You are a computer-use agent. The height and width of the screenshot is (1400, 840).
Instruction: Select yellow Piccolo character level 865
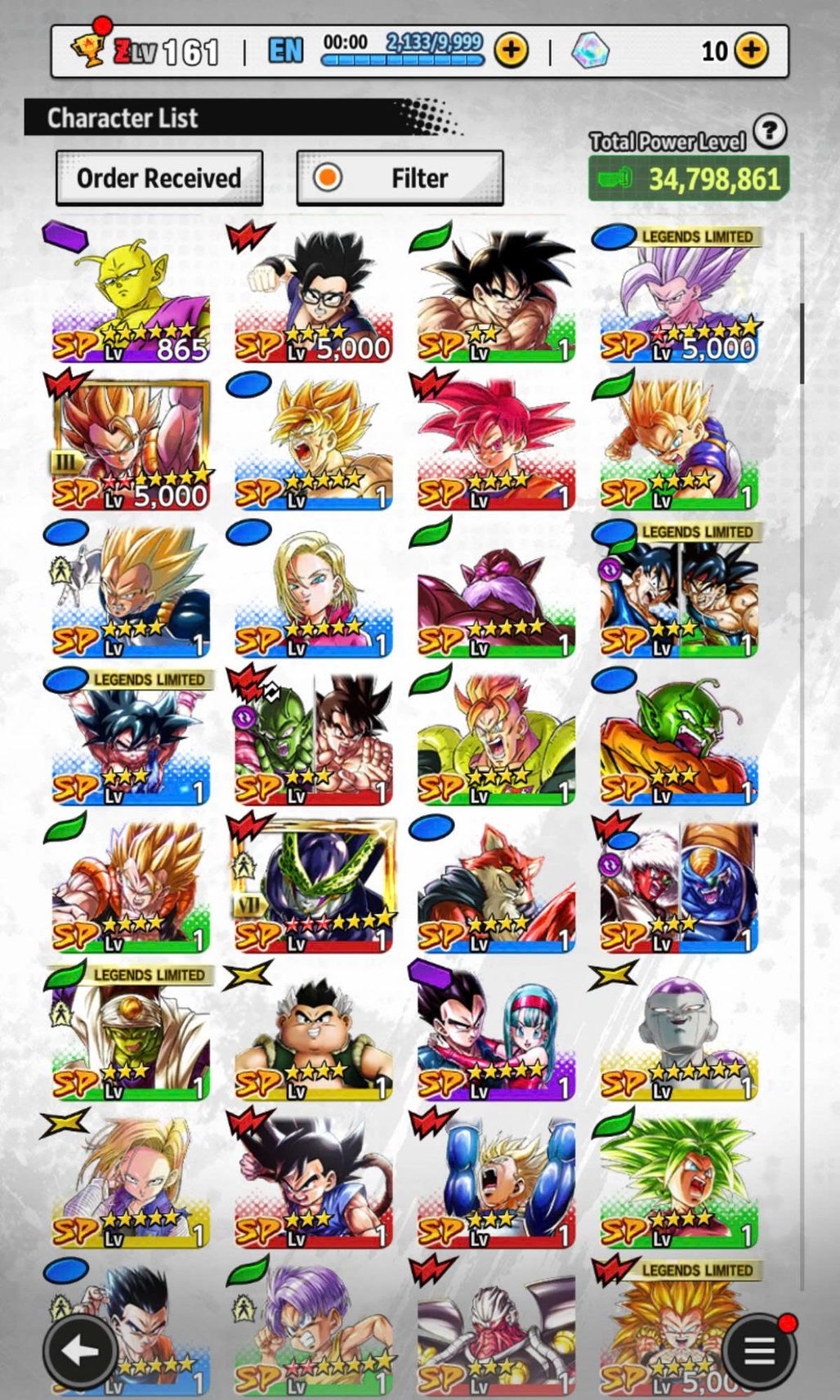[131, 296]
